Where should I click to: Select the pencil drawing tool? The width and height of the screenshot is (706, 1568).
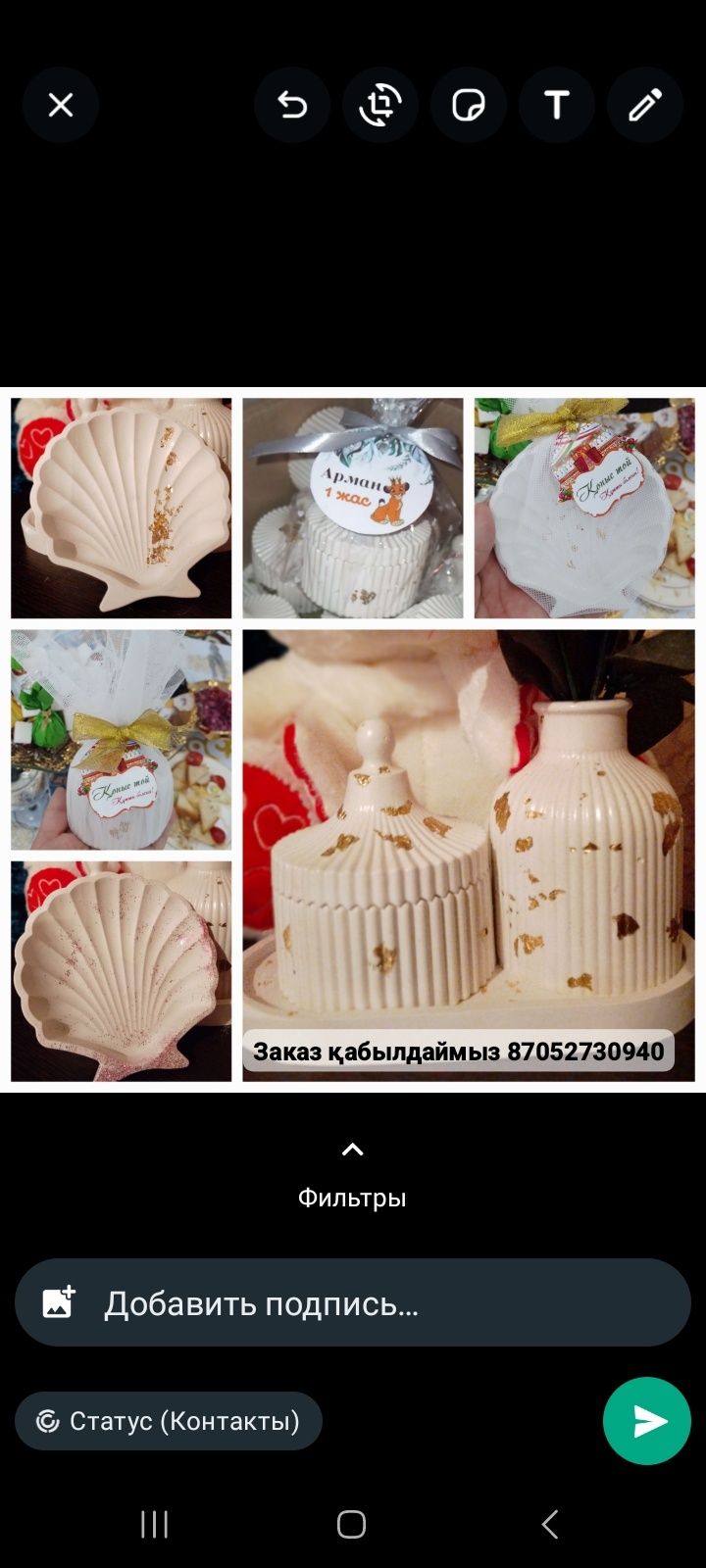click(645, 105)
